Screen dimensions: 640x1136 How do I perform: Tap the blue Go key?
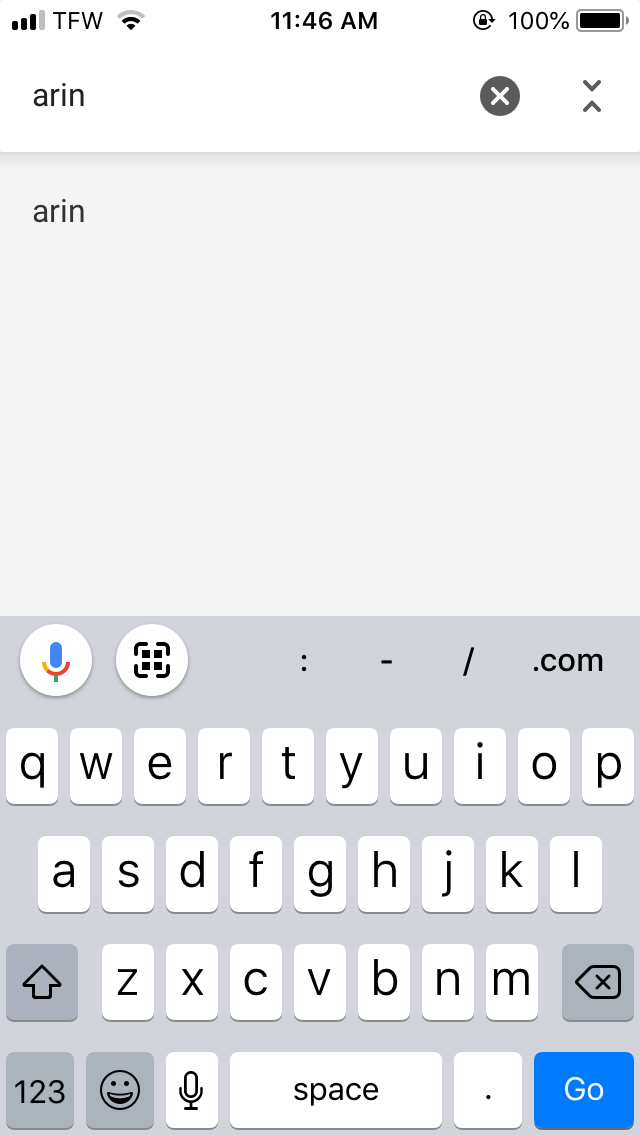pos(584,1089)
